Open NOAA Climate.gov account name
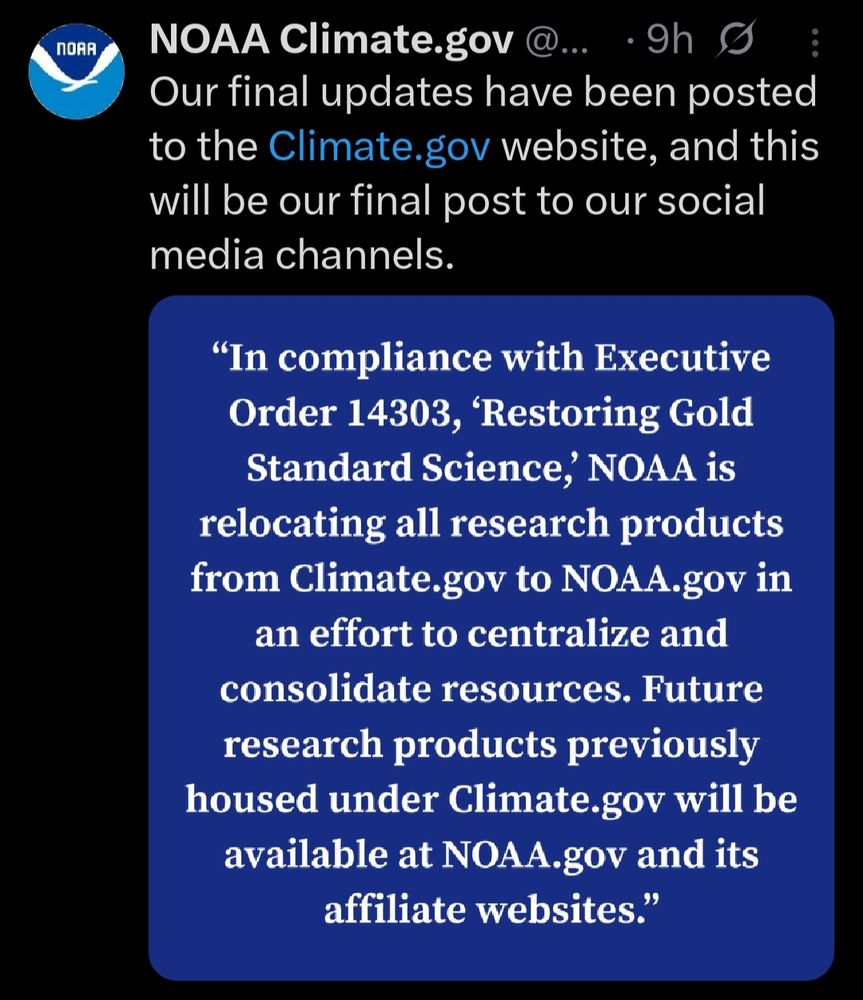Screen dimensions: 863x1000 coord(330,40)
